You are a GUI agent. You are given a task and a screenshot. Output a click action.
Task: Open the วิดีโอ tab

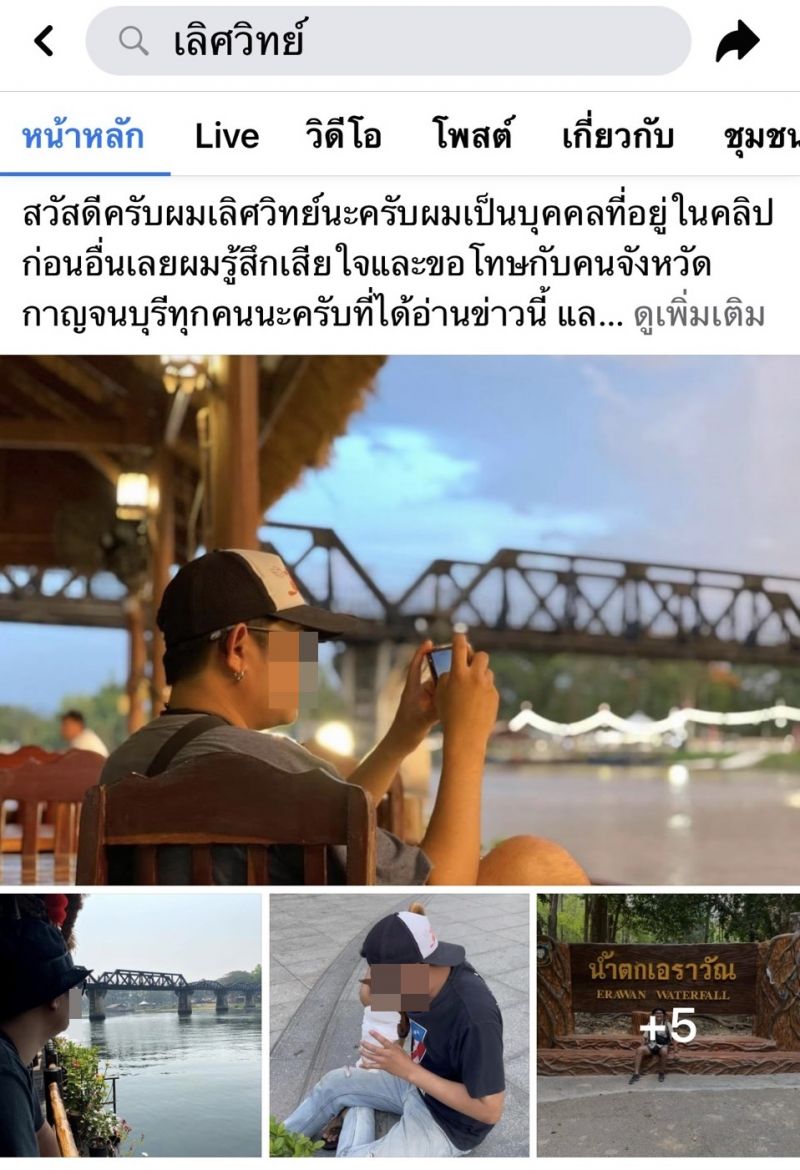pyautogui.click(x=343, y=136)
